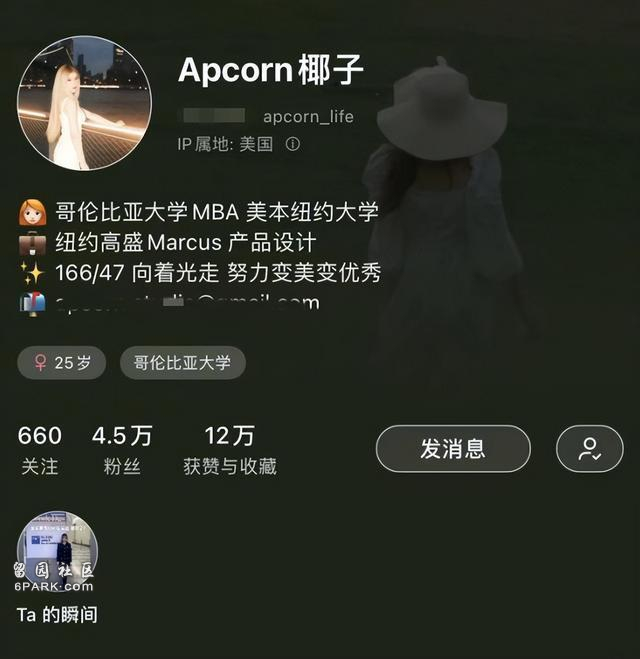Open Apcorn椰子's profile avatar
This screenshot has height=659, width=640.
coord(85,102)
